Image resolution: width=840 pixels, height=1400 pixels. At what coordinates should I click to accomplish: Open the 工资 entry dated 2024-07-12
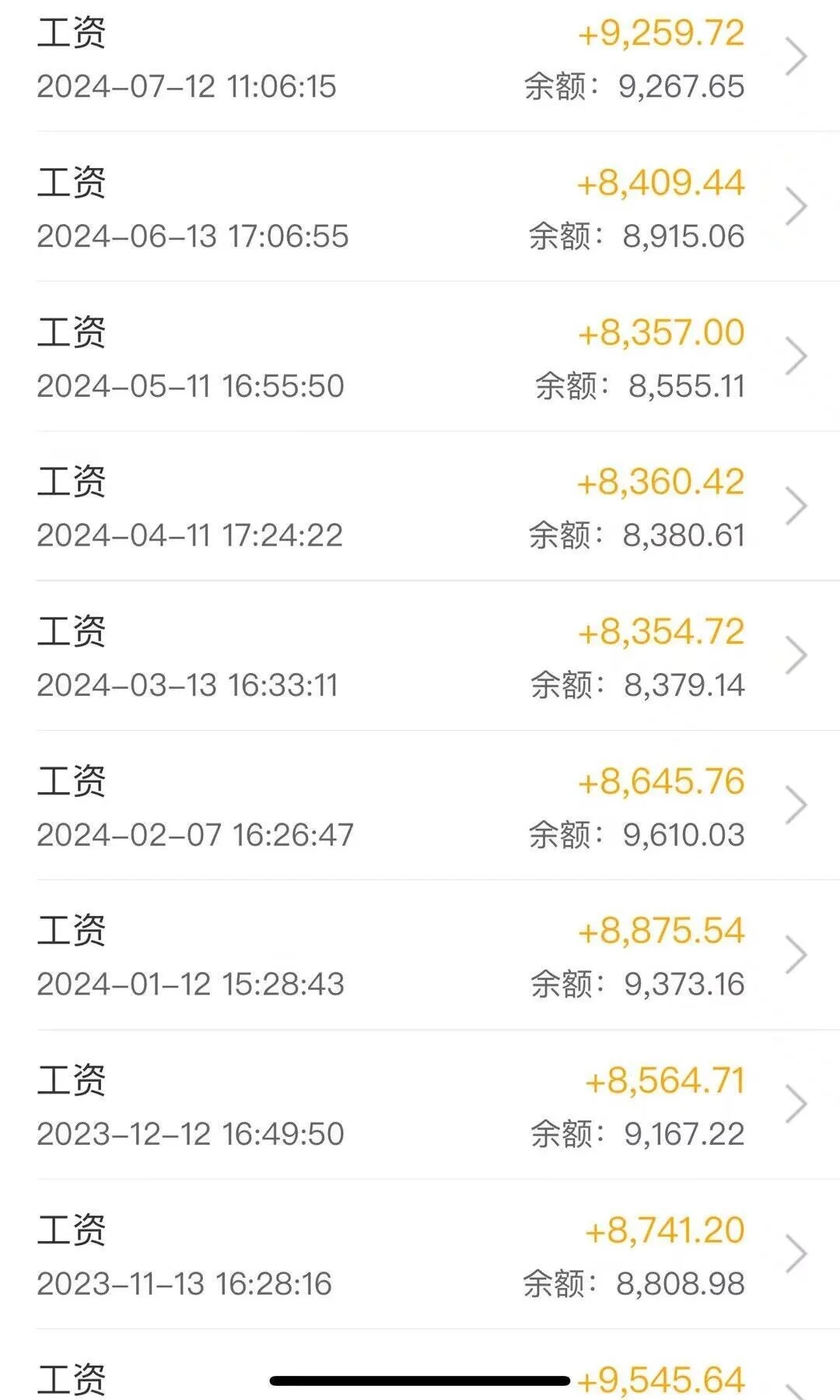coord(420,58)
